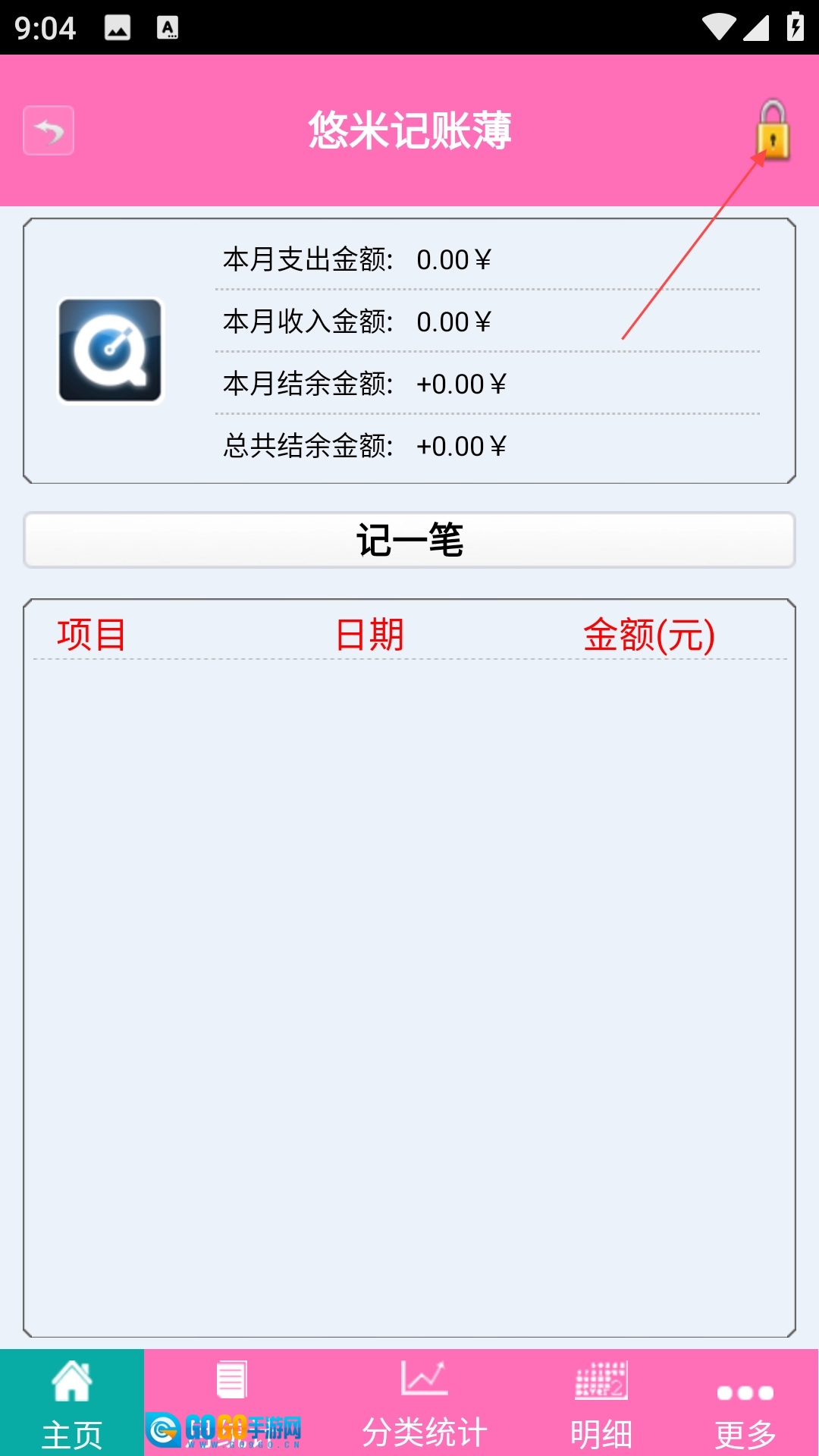Tap the 记一笔 button

pos(409,540)
